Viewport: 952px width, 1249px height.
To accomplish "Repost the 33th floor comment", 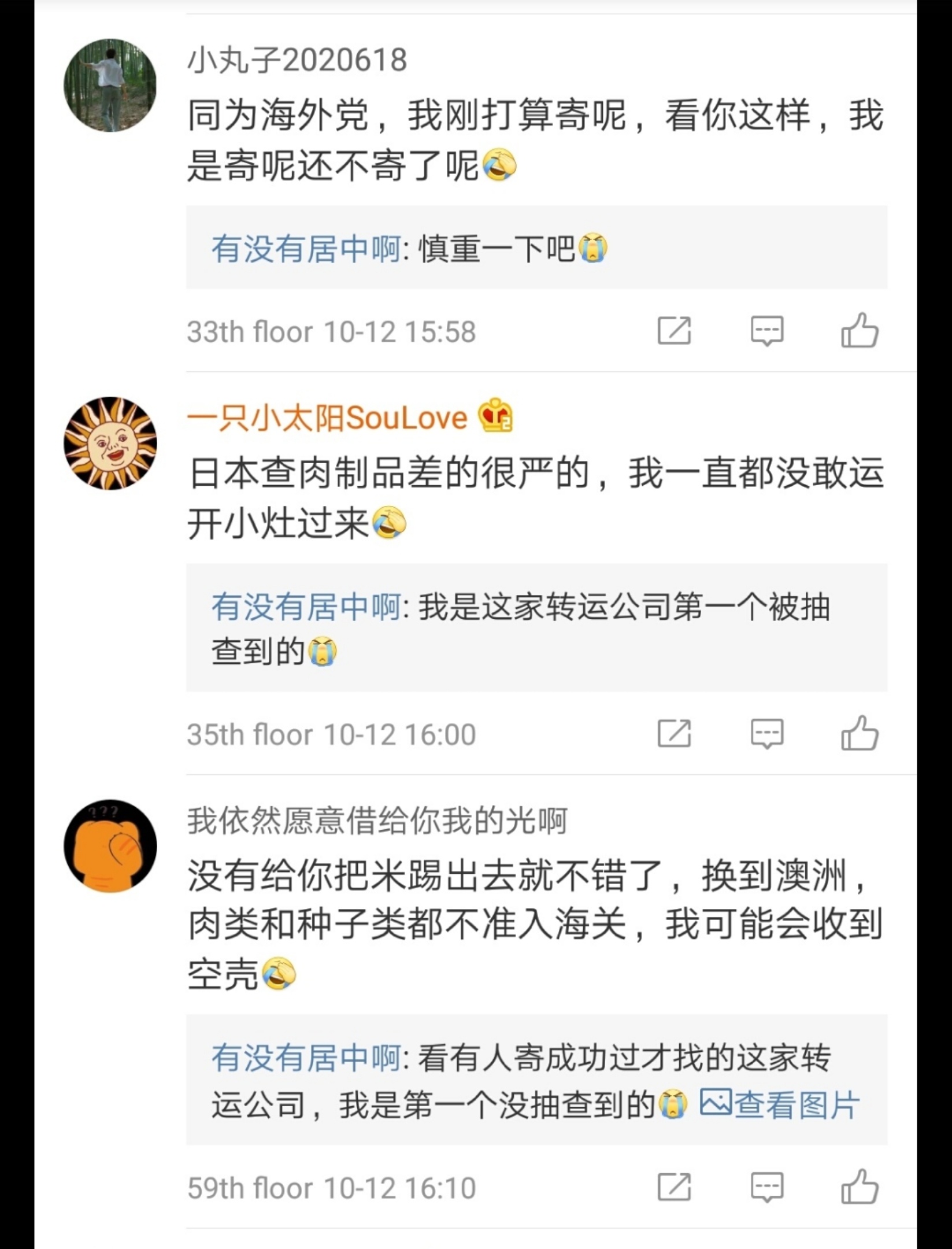I will pos(674,331).
